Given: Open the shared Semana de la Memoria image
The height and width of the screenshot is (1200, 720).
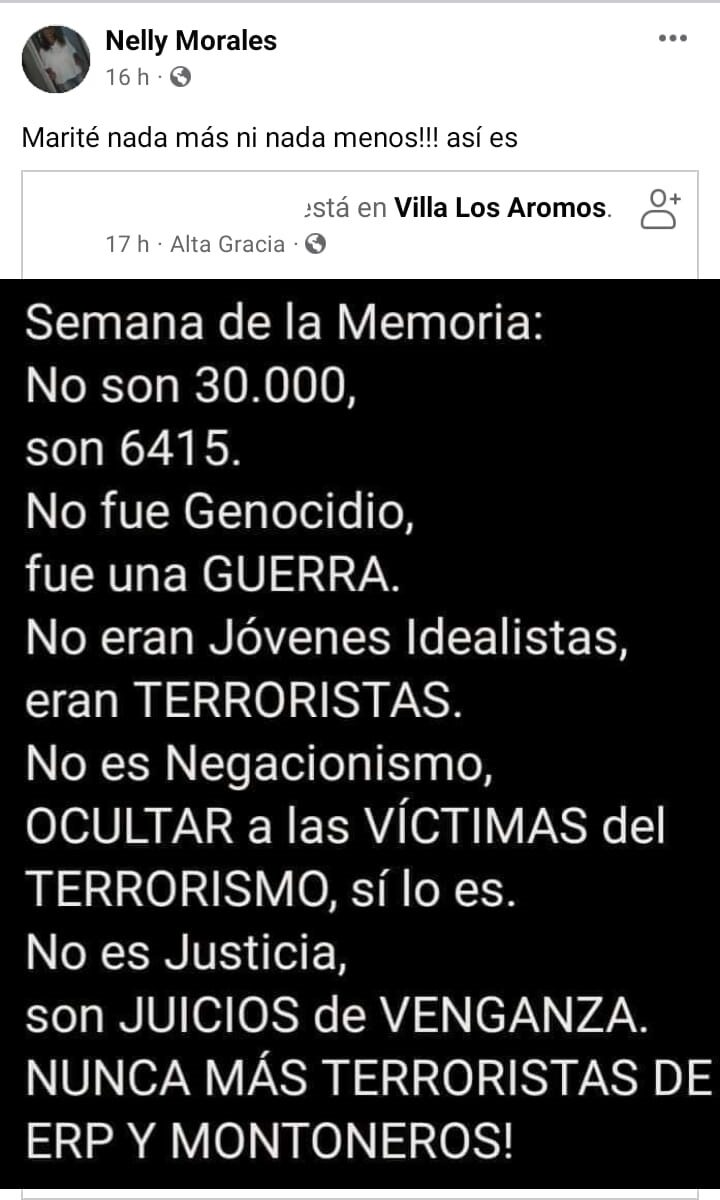Looking at the screenshot, I should click(x=360, y=730).
